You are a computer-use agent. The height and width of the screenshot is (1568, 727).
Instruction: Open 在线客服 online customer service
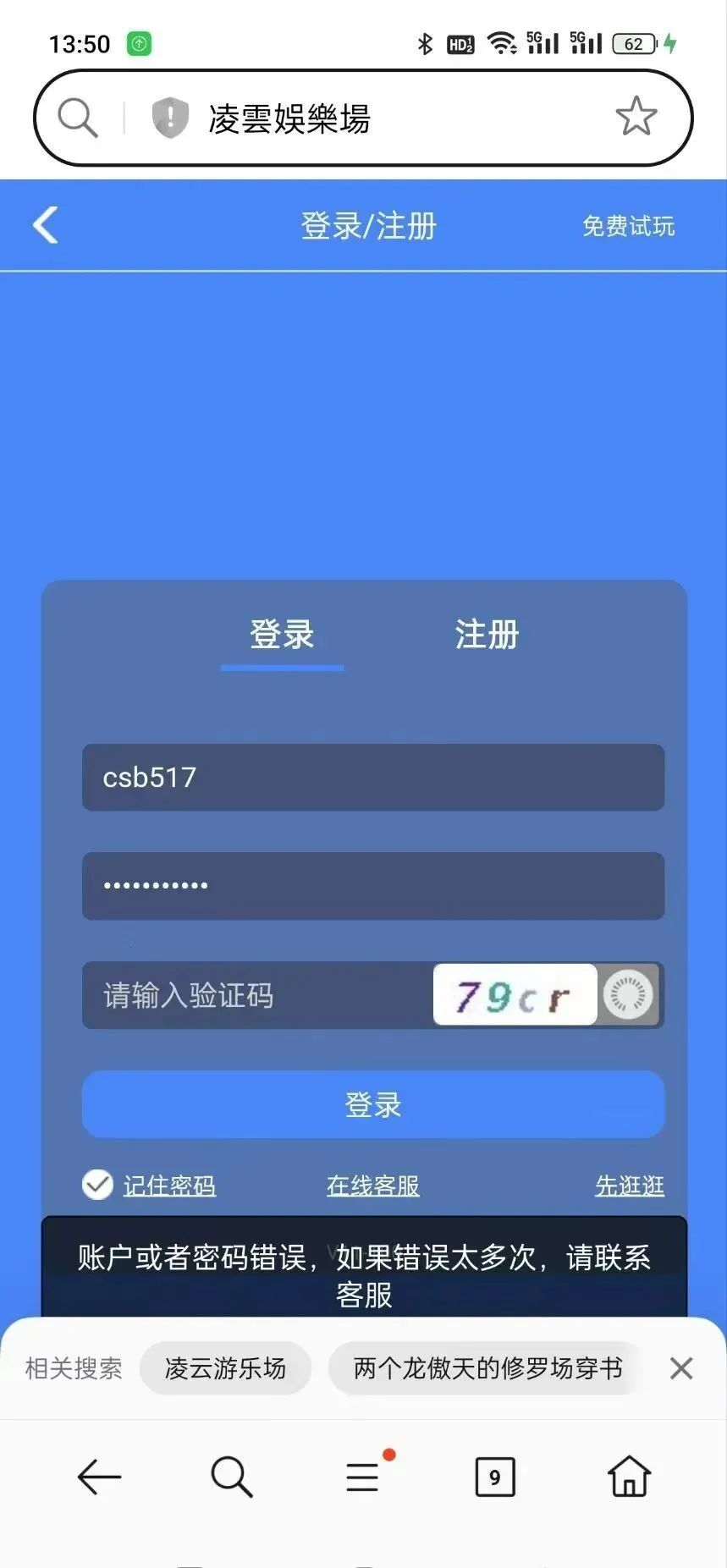372,1186
